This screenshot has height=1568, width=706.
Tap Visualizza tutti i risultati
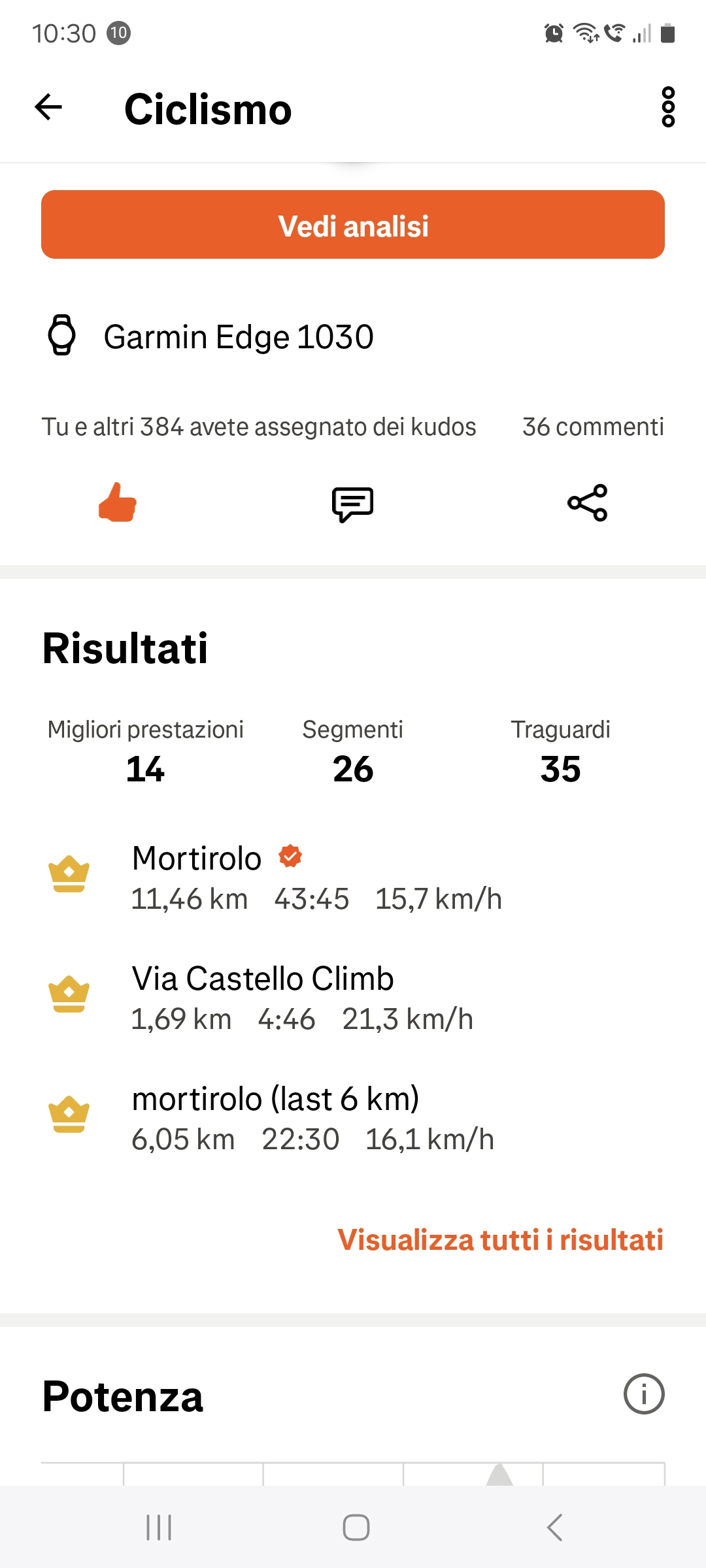(x=500, y=1240)
